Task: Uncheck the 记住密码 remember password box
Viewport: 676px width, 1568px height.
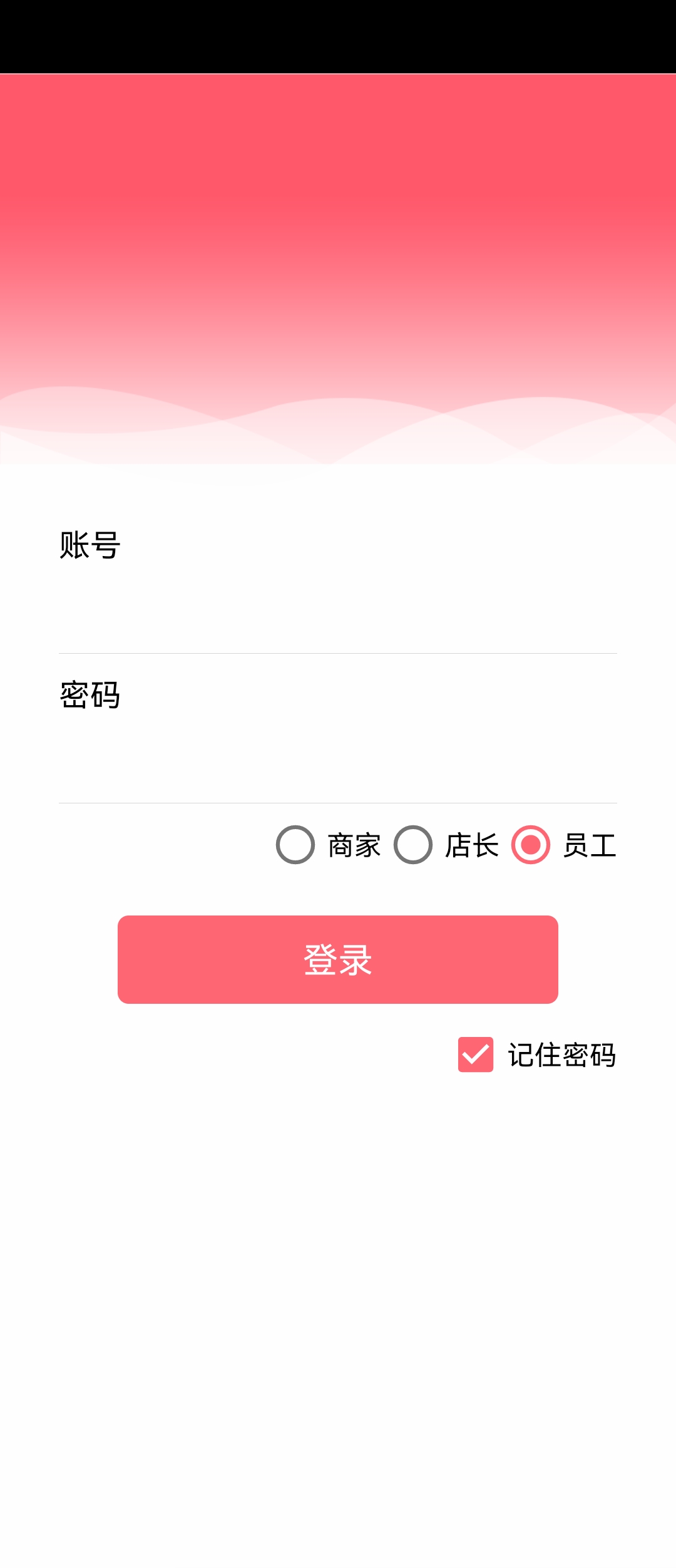Action: (476, 1055)
